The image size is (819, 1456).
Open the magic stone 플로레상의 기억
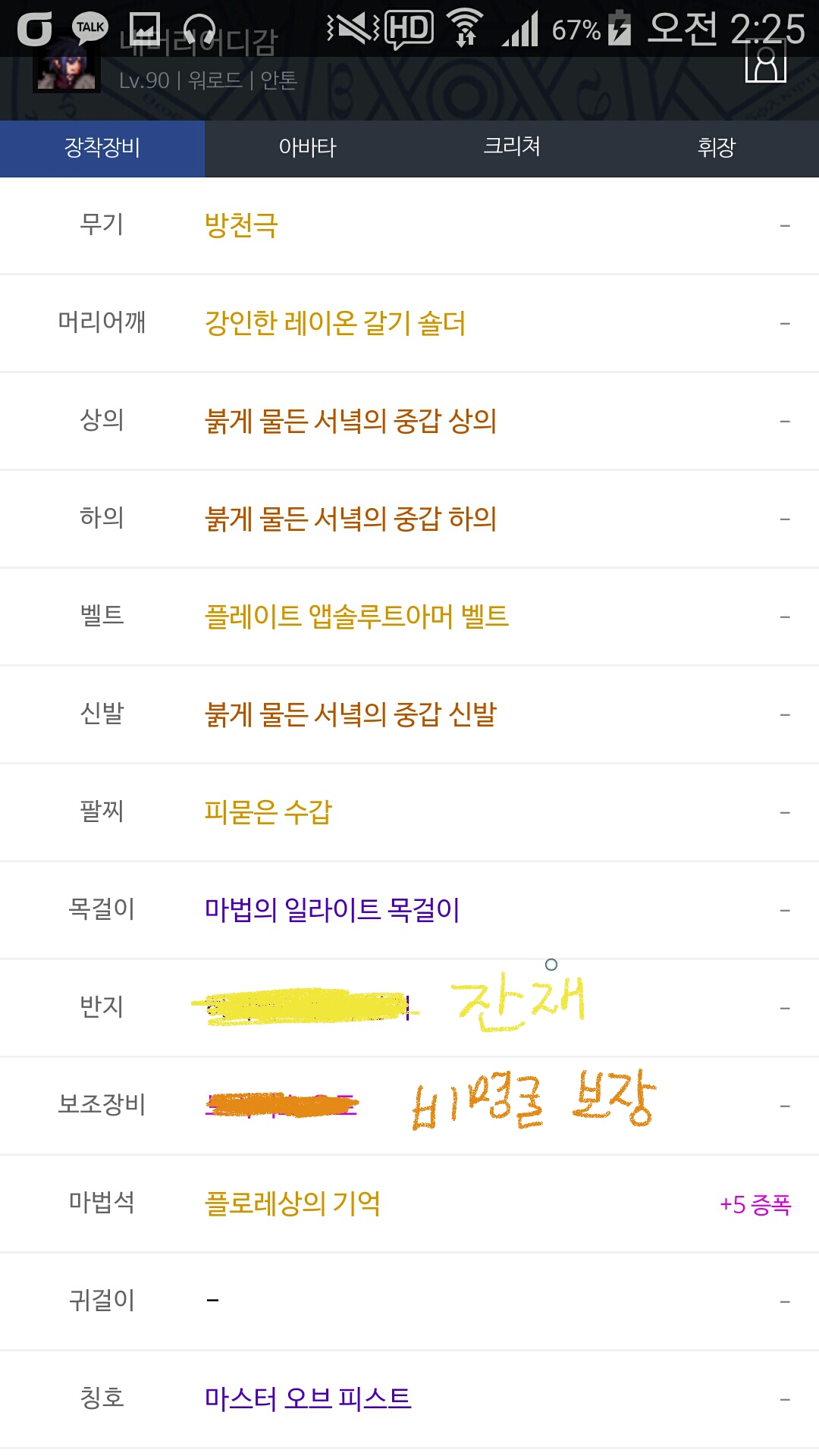(x=293, y=1203)
